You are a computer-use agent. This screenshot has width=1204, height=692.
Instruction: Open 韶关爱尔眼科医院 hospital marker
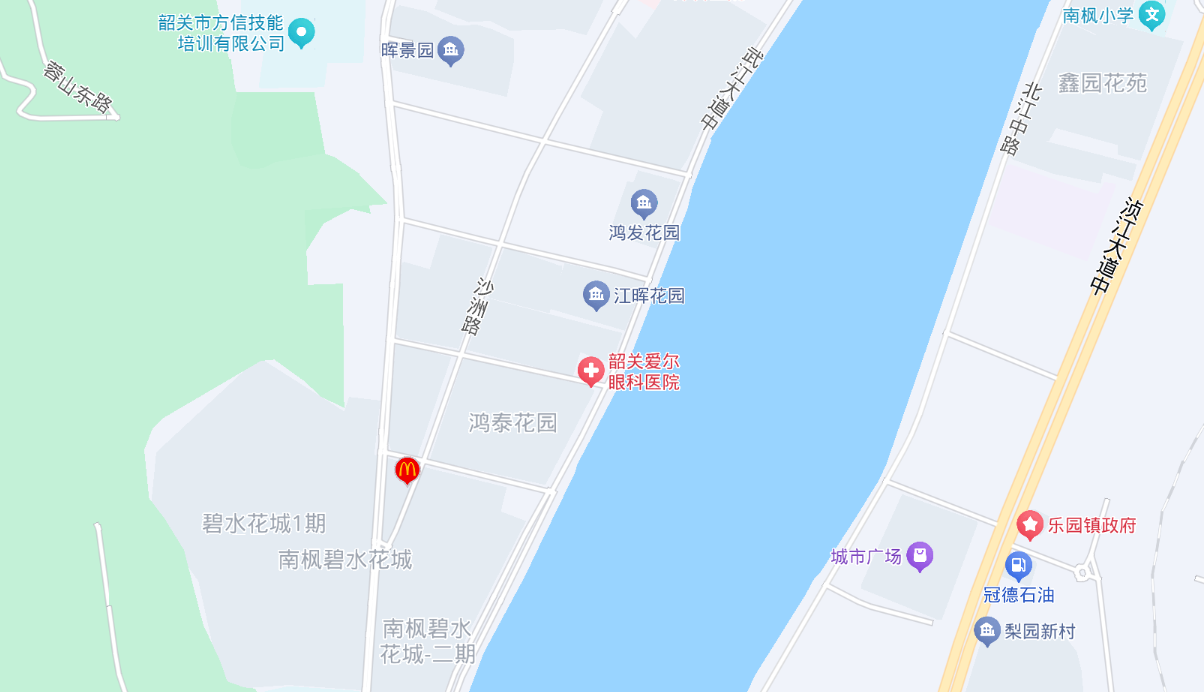tap(591, 371)
